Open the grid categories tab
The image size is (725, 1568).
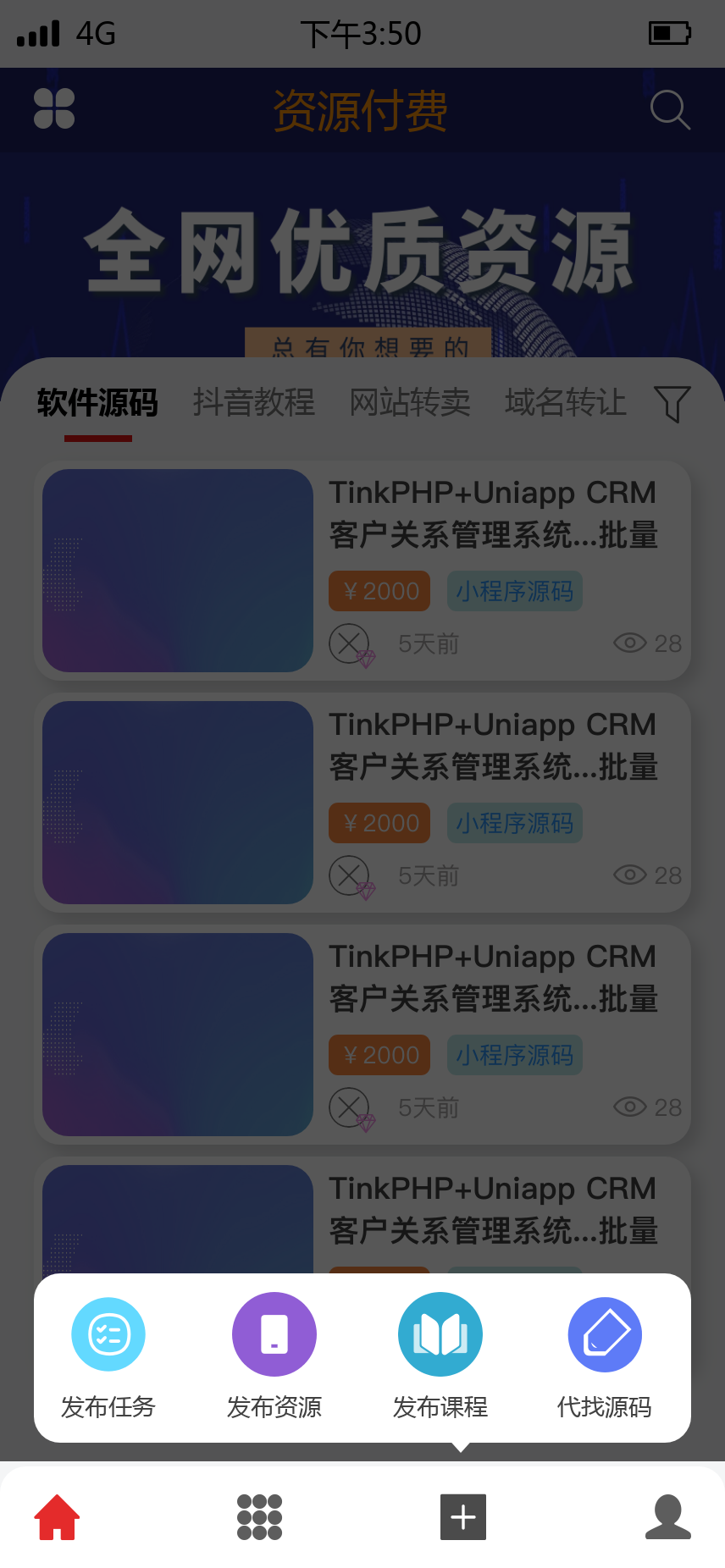259,1517
